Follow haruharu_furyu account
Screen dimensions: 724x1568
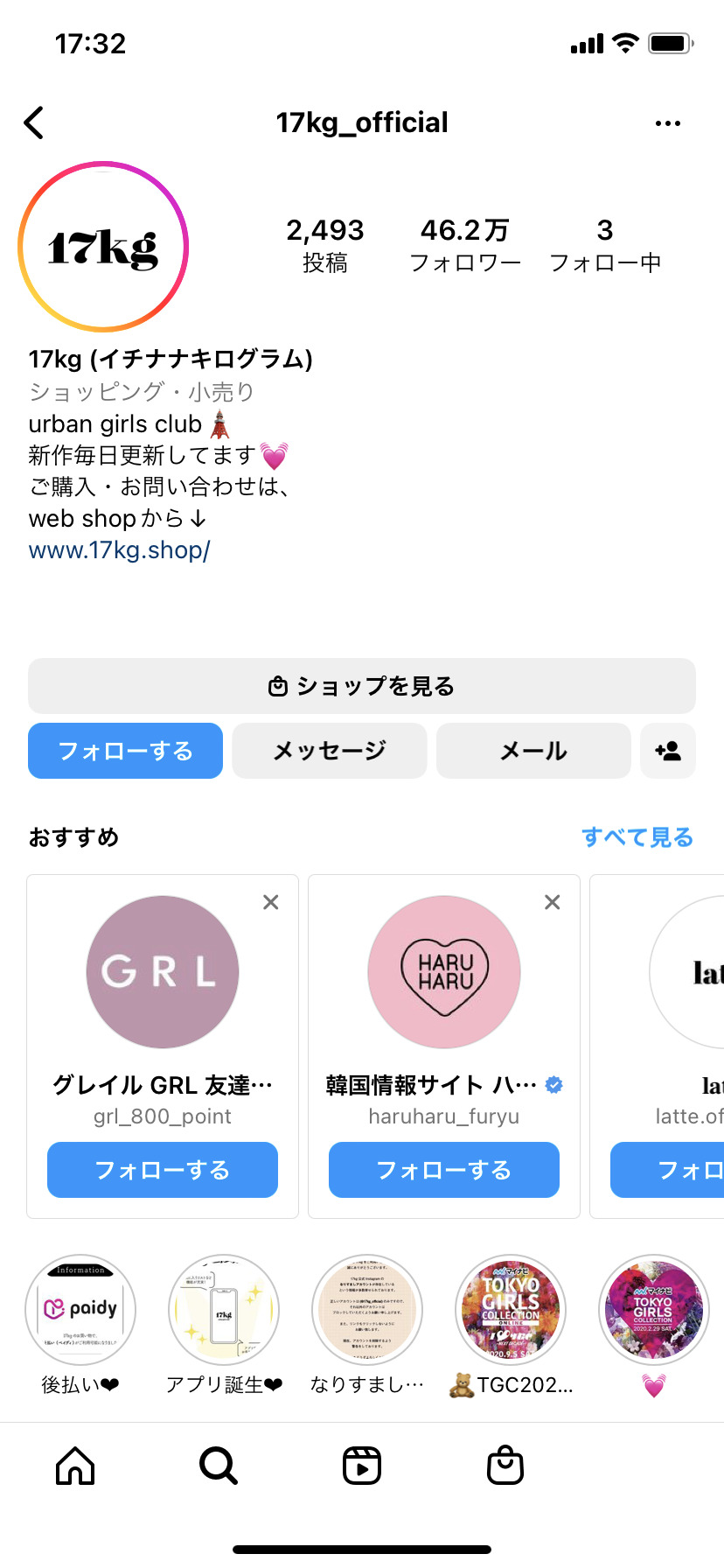[444, 1170]
